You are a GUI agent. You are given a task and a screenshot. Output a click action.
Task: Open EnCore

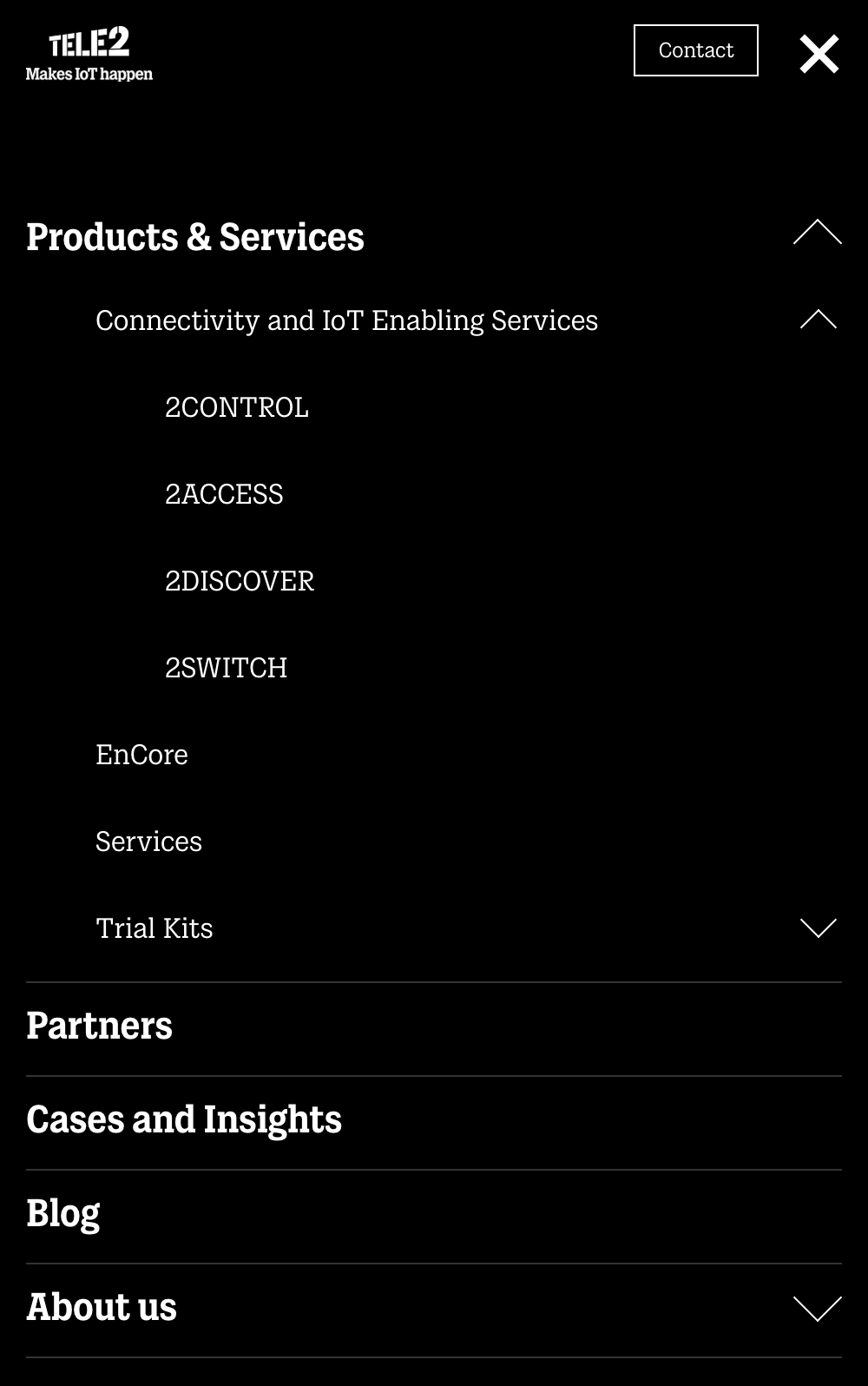(x=141, y=755)
